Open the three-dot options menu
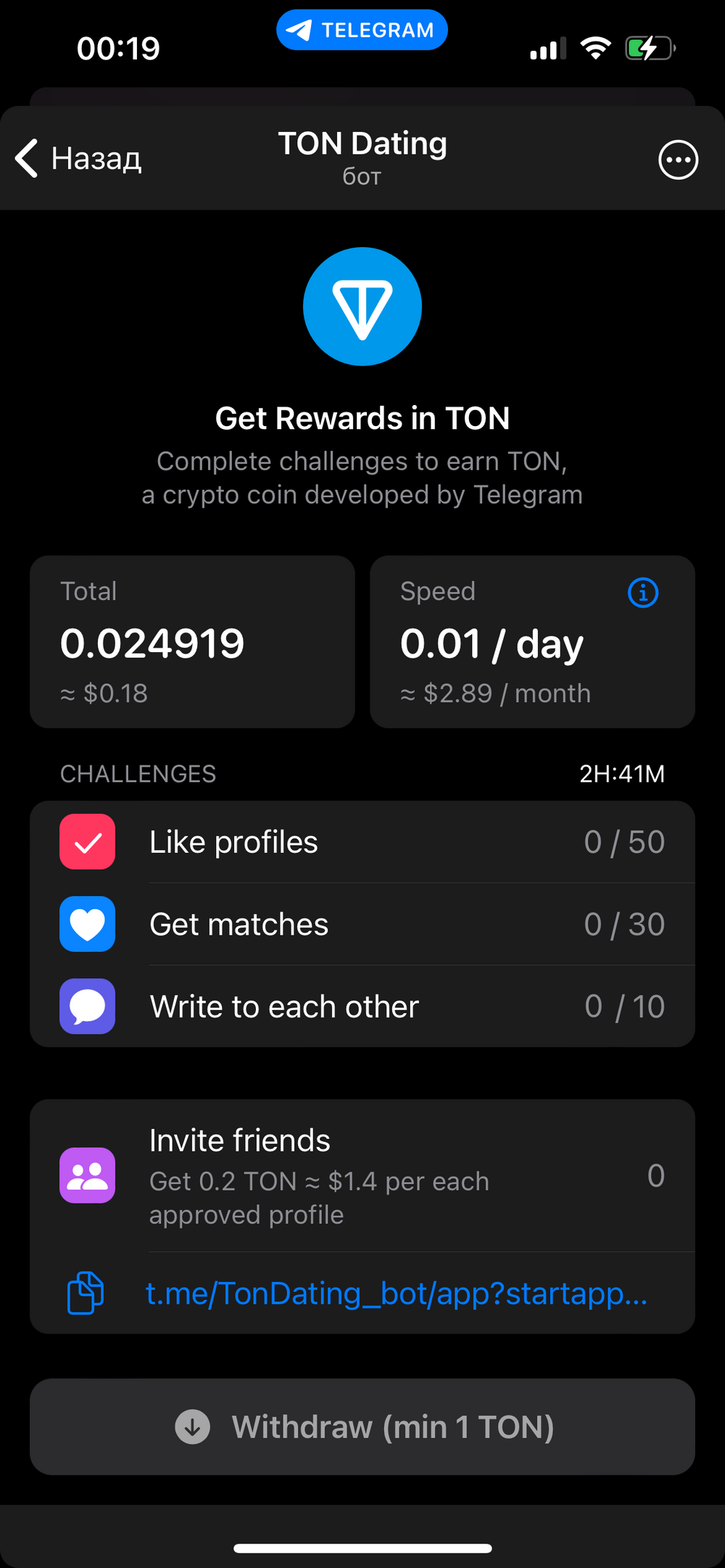Viewport: 725px width, 1568px height. [x=678, y=159]
